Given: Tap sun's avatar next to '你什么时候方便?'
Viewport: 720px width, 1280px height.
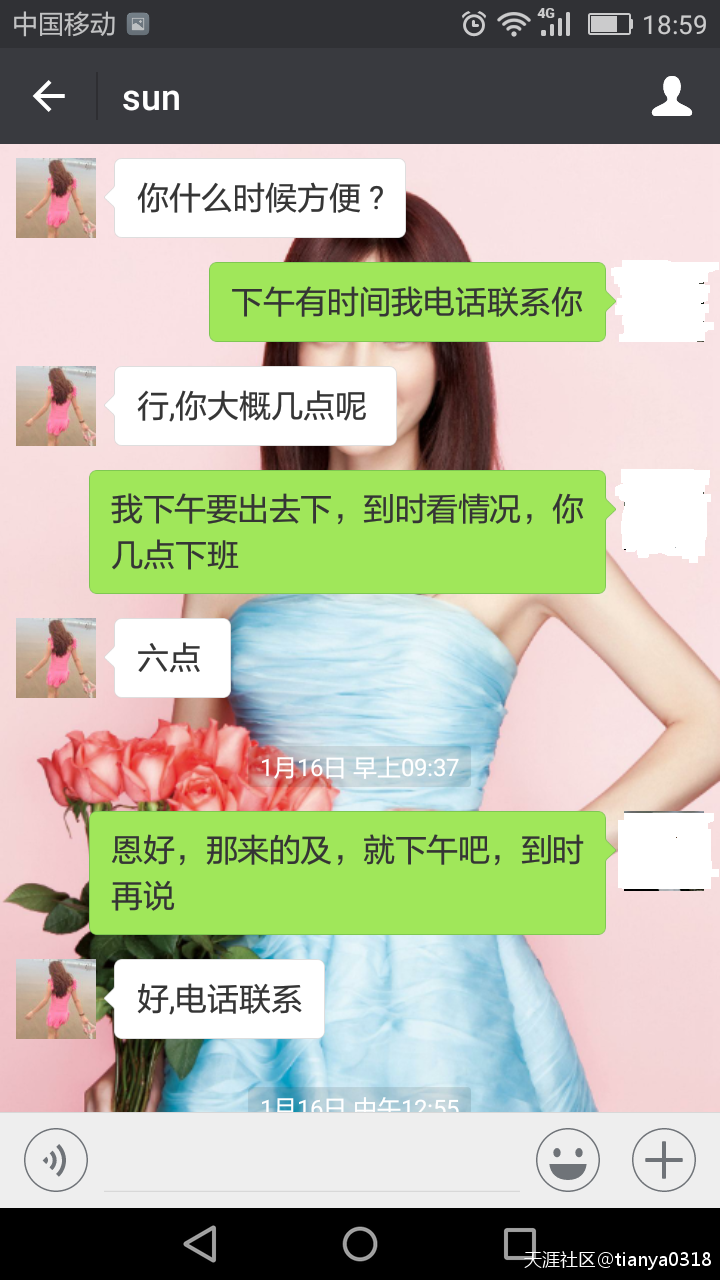Looking at the screenshot, I should (x=55, y=197).
